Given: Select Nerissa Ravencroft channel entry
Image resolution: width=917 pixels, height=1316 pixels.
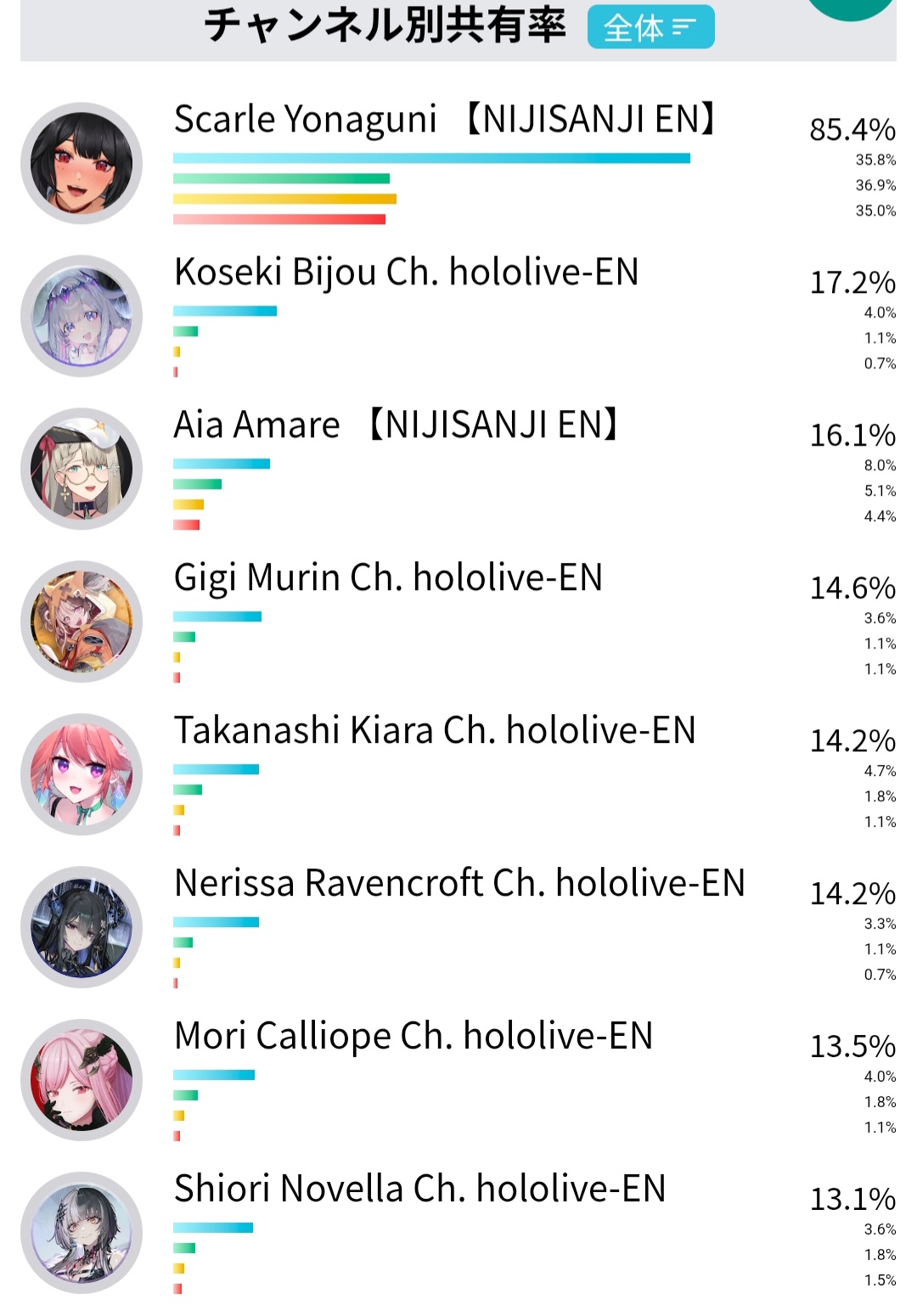Looking at the screenshot, I should [x=458, y=927].
